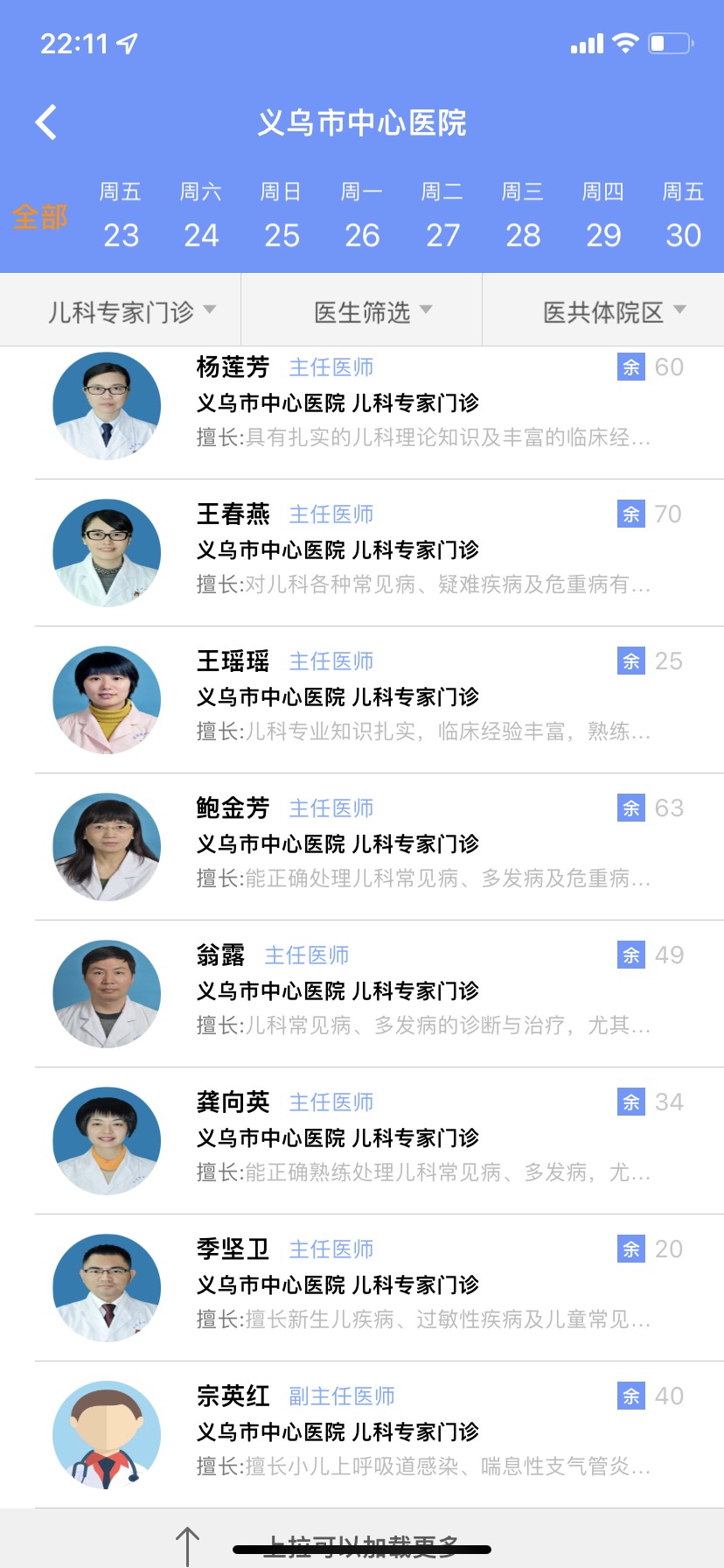Image resolution: width=724 pixels, height=1568 pixels.
Task: Choose date 周四 29
Action: coord(603,216)
